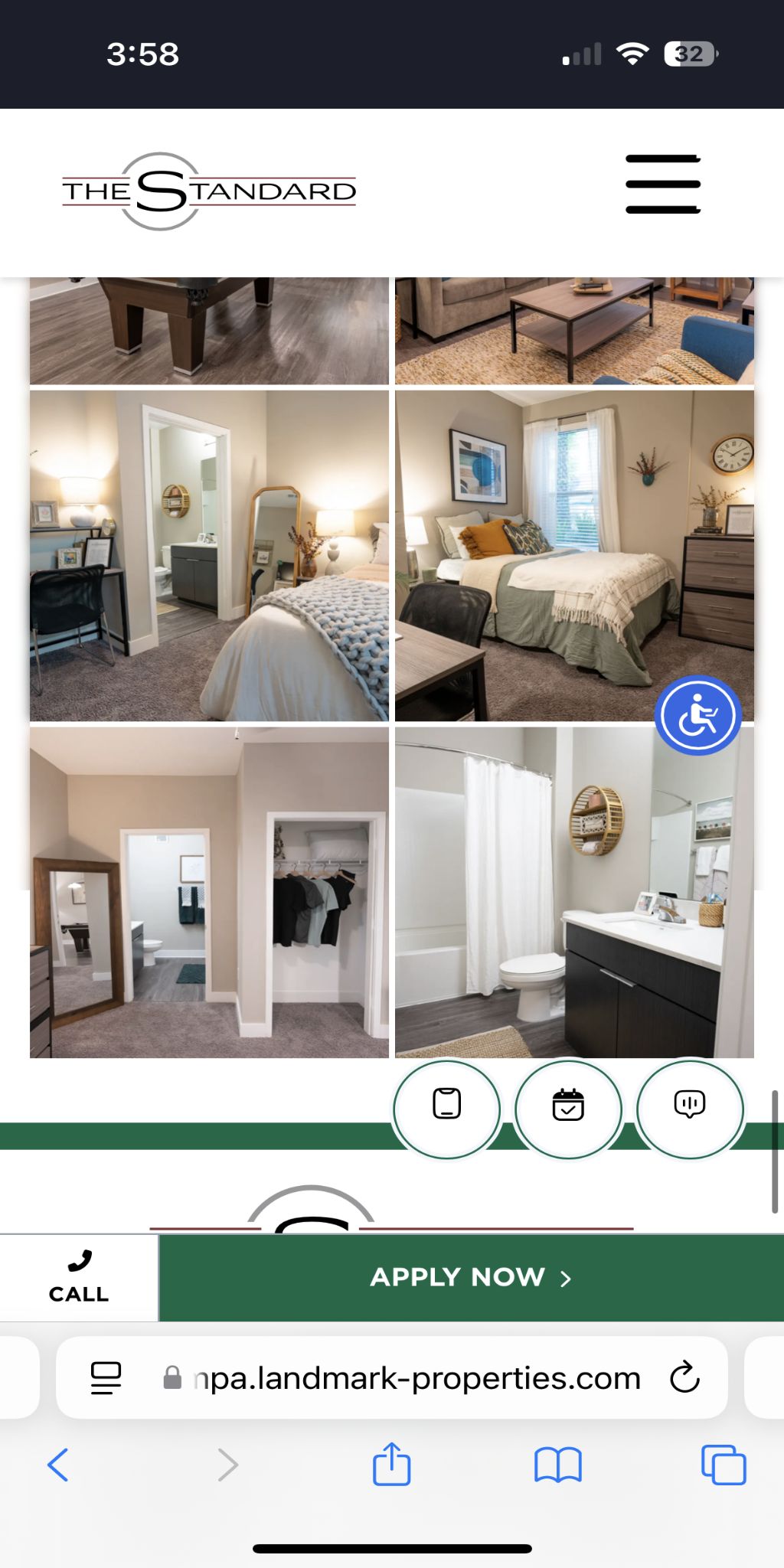Image resolution: width=784 pixels, height=1568 pixels.
Task: Show all open tabs
Action: tap(723, 1465)
